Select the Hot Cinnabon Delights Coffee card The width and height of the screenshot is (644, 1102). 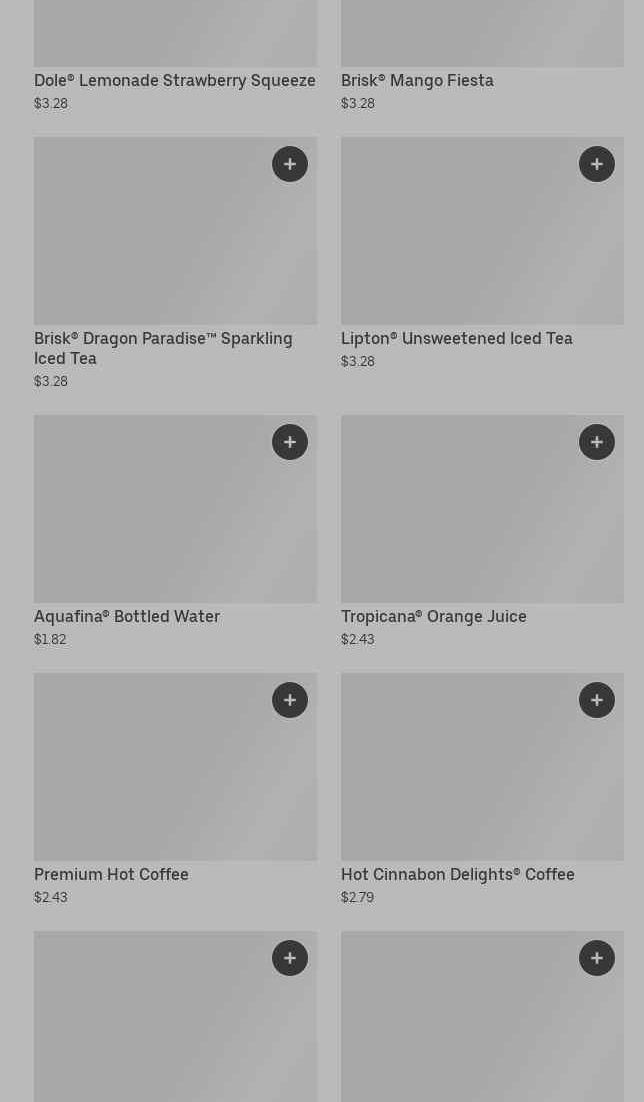(x=458, y=875)
